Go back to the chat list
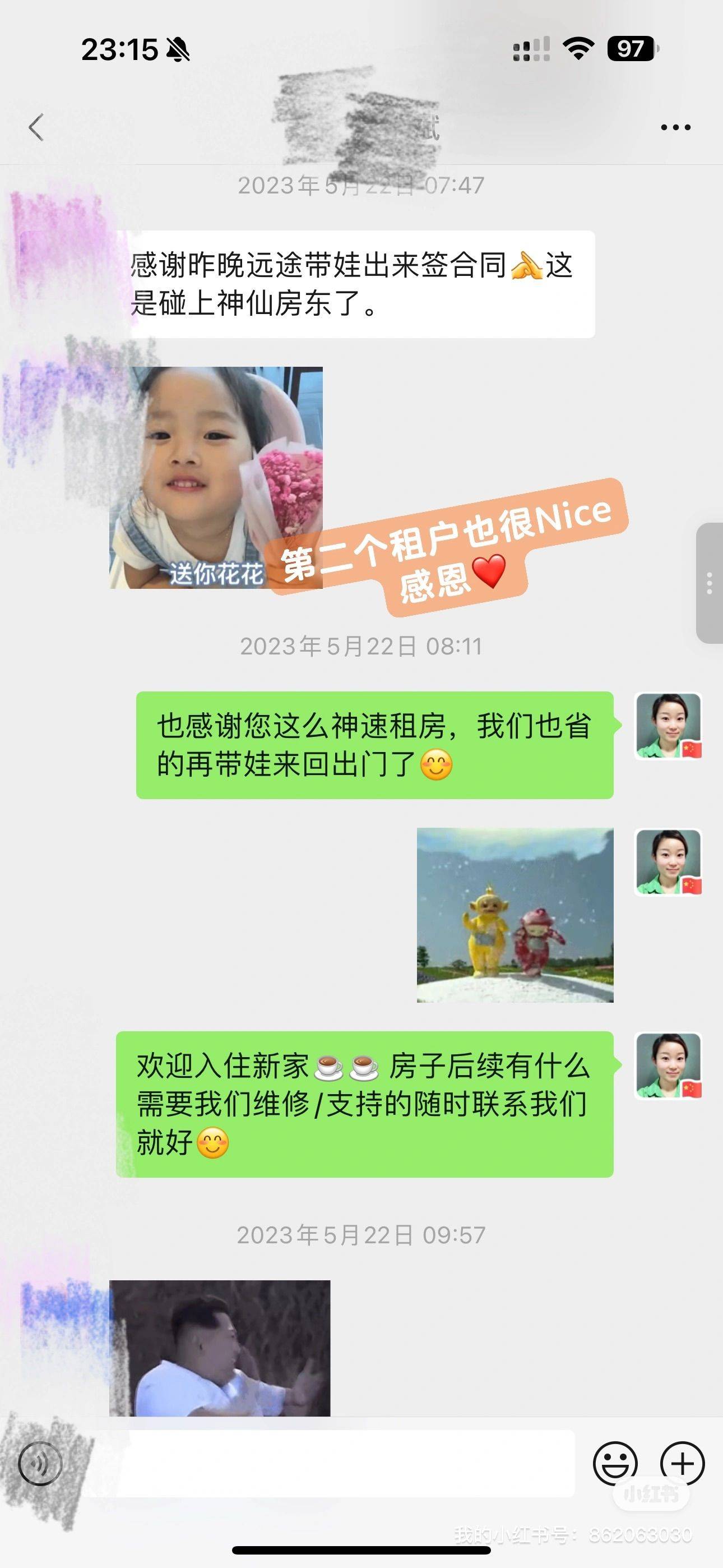 [36, 127]
